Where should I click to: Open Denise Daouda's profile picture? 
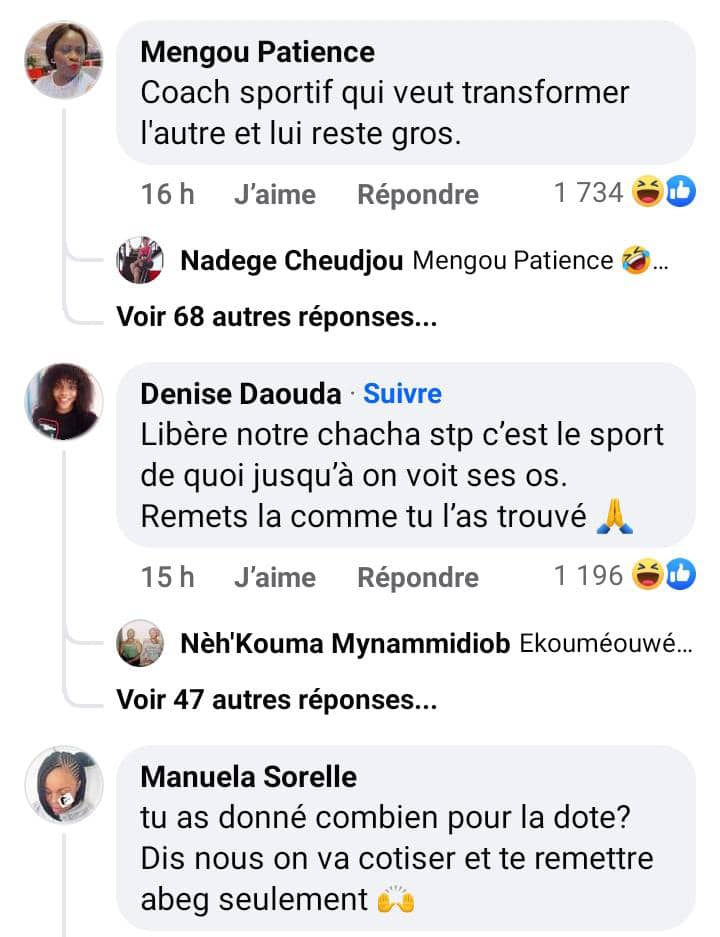(63, 401)
